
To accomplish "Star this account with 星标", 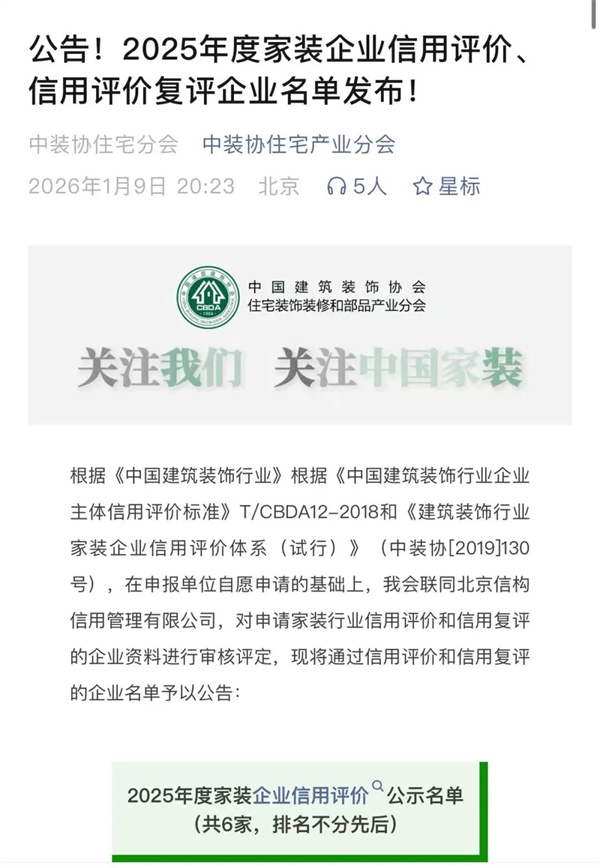I will click(x=447, y=186).
